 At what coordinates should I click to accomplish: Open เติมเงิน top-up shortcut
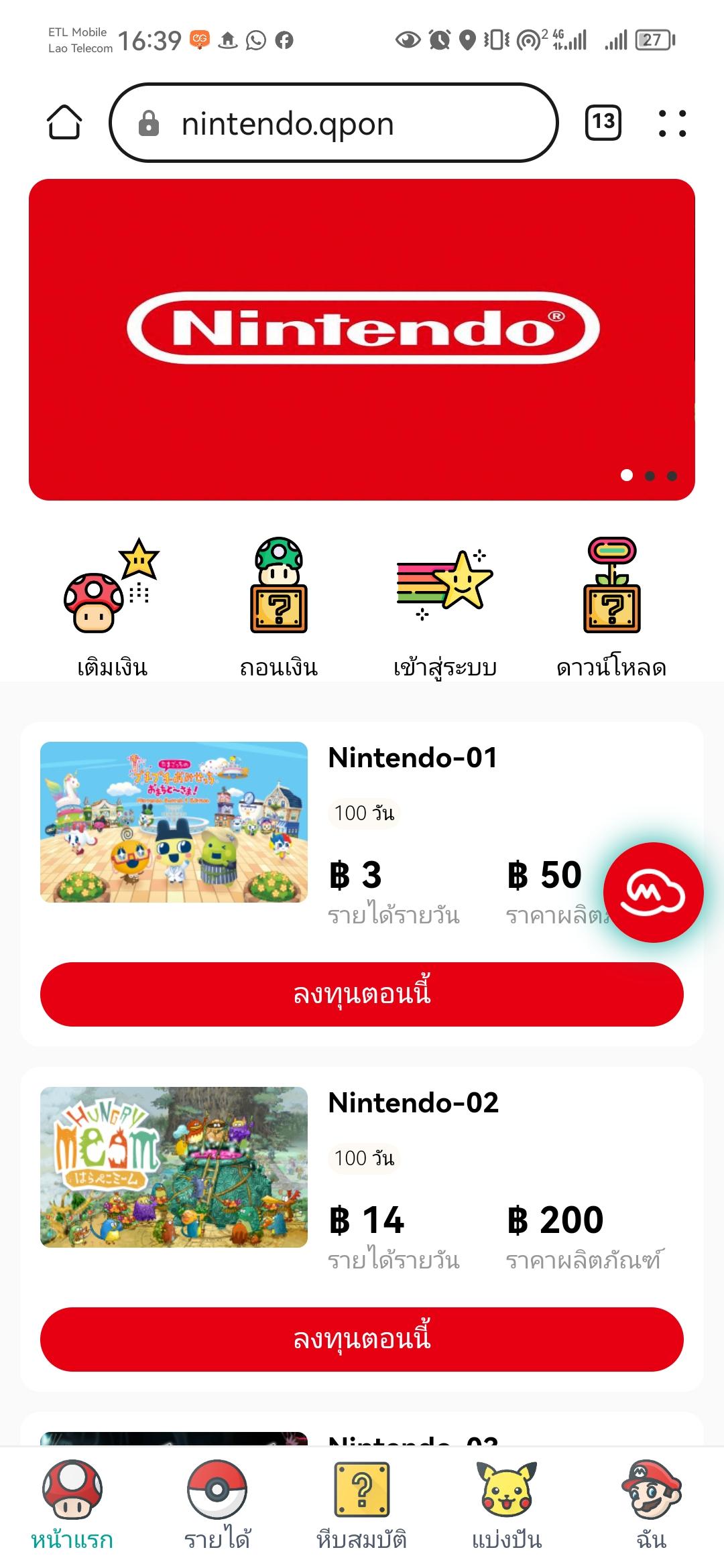click(x=112, y=606)
